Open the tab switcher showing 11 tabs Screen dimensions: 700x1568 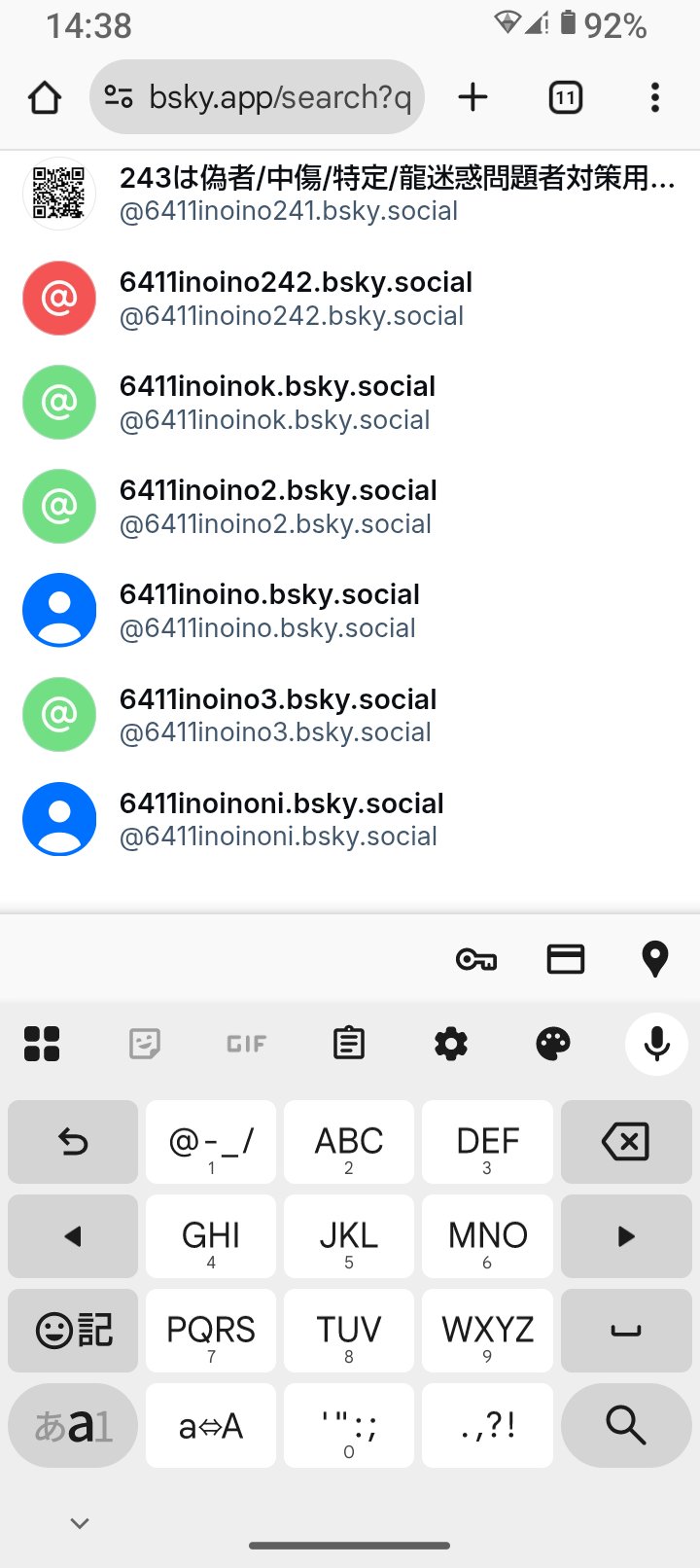pyautogui.click(x=566, y=97)
